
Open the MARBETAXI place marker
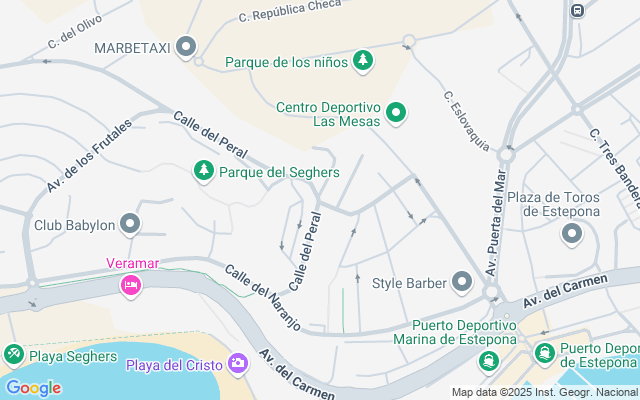pos(186,47)
